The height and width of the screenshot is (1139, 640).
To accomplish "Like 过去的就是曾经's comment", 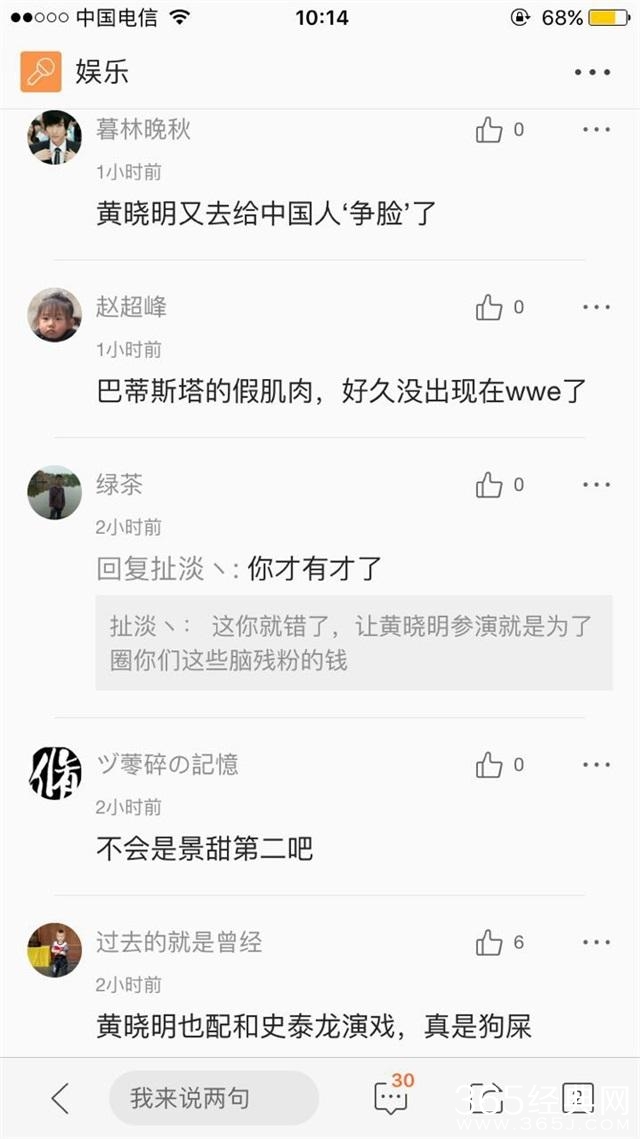I will pos(489,943).
